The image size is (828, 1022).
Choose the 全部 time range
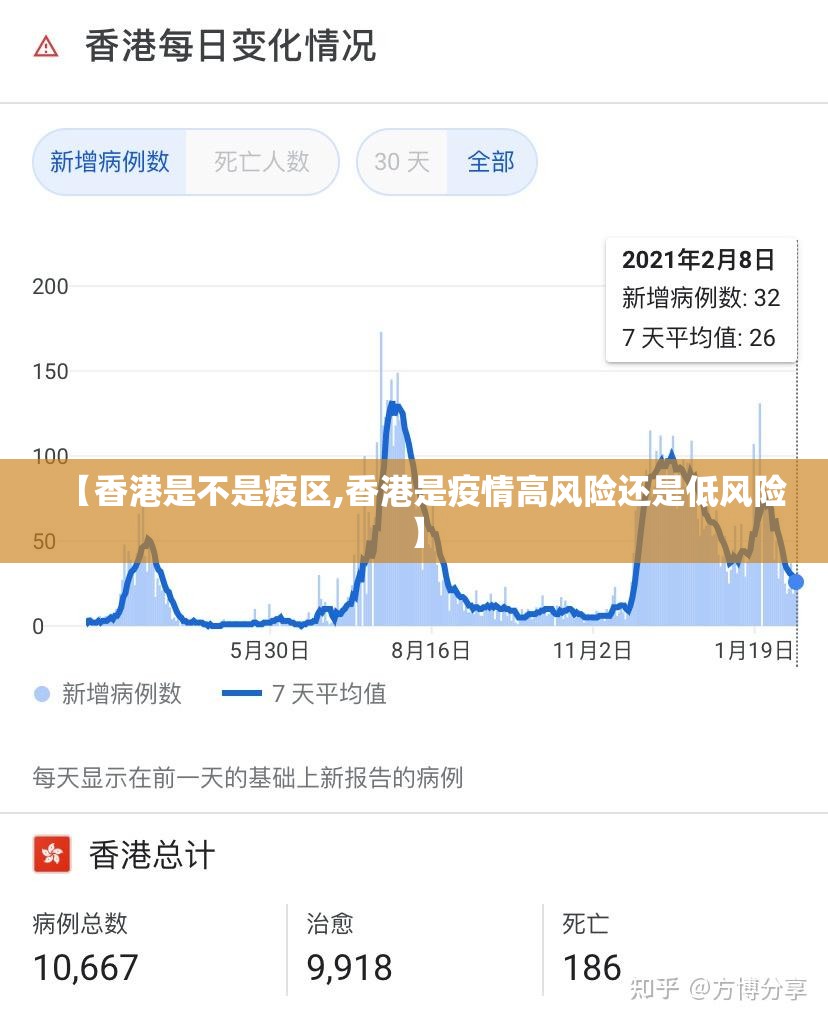(491, 162)
